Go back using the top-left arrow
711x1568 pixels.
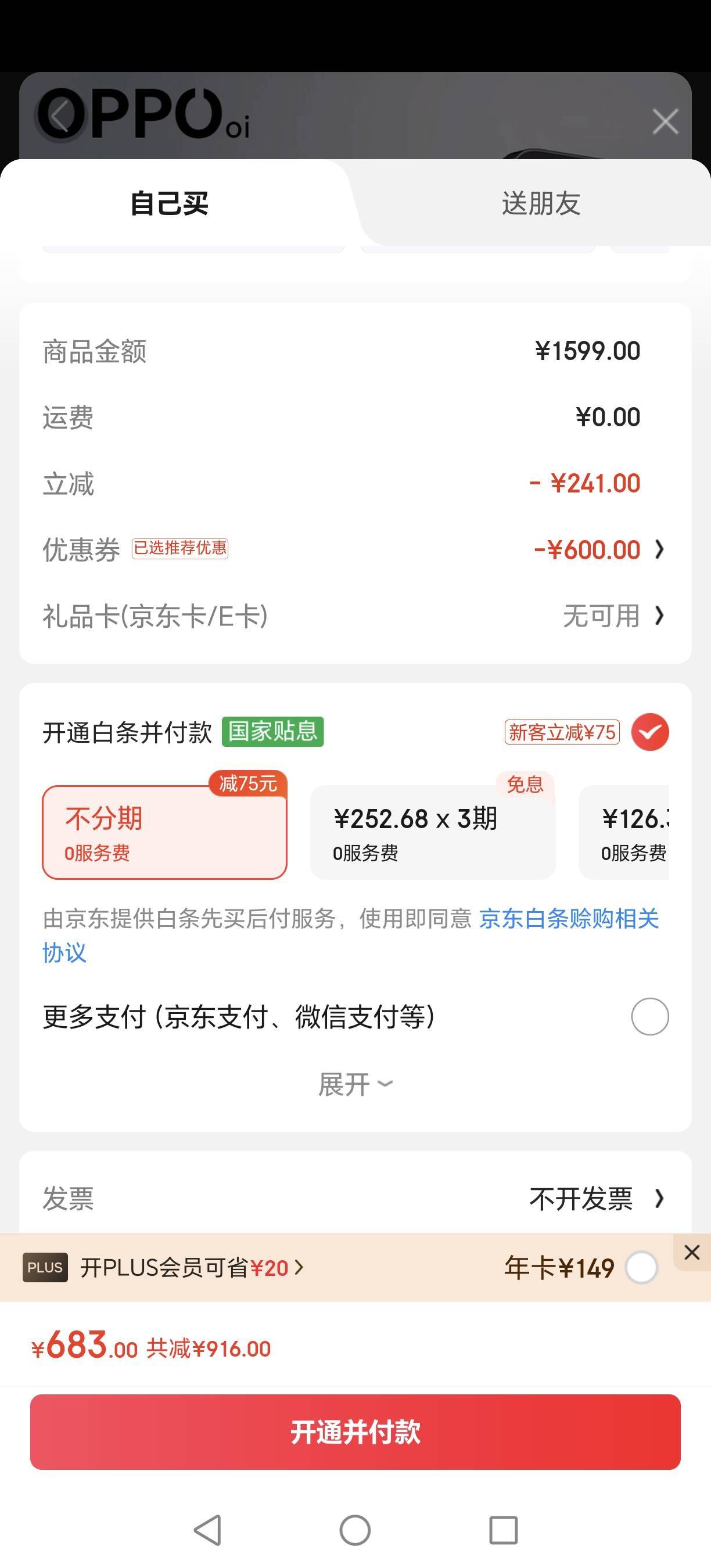(60, 116)
